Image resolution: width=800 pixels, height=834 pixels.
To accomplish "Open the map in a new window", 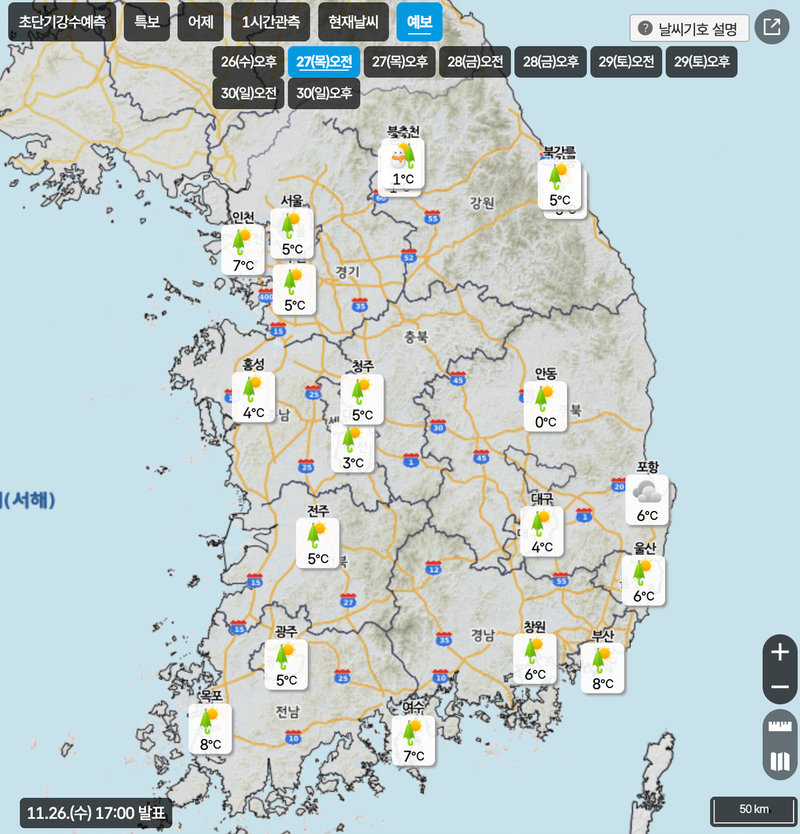I will click(x=772, y=27).
